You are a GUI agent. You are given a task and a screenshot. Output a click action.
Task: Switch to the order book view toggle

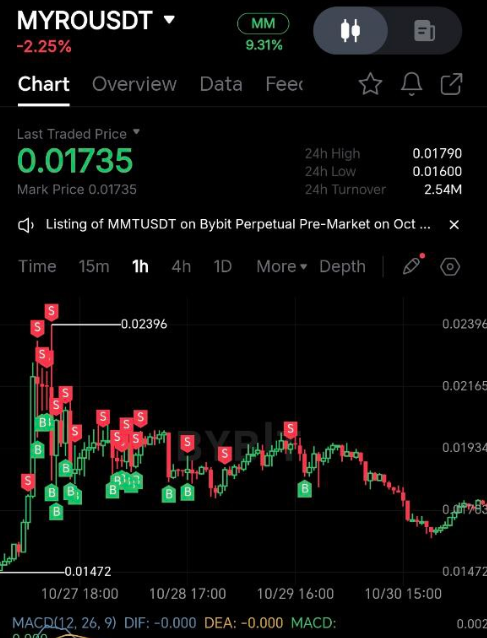[x=424, y=31]
